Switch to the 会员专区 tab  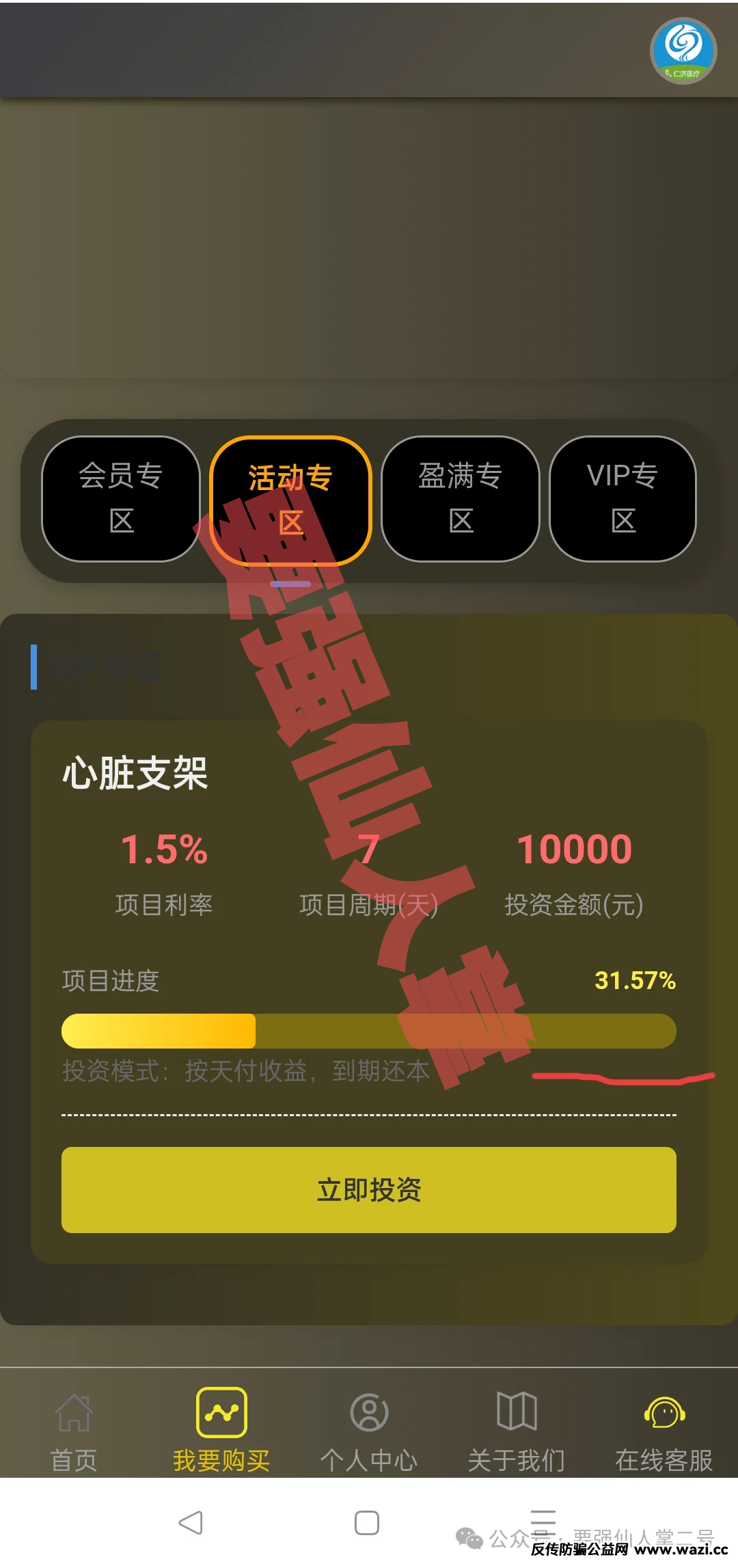(121, 499)
